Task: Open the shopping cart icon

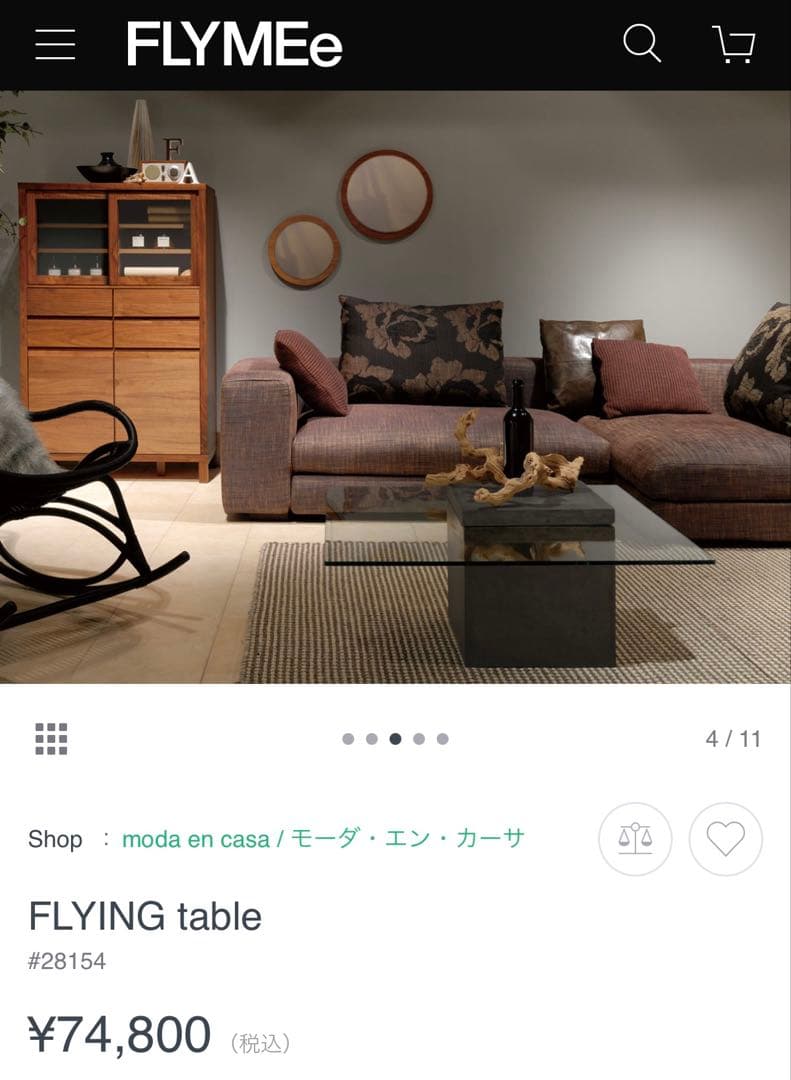Action: point(735,44)
